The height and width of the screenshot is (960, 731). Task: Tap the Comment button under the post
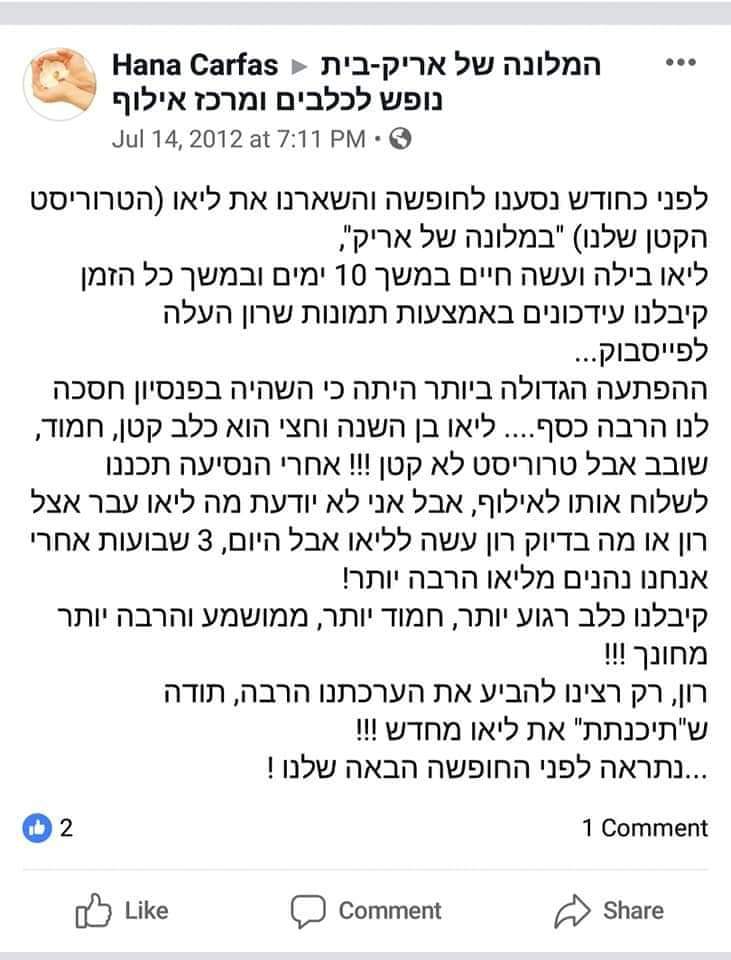[x=366, y=910]
